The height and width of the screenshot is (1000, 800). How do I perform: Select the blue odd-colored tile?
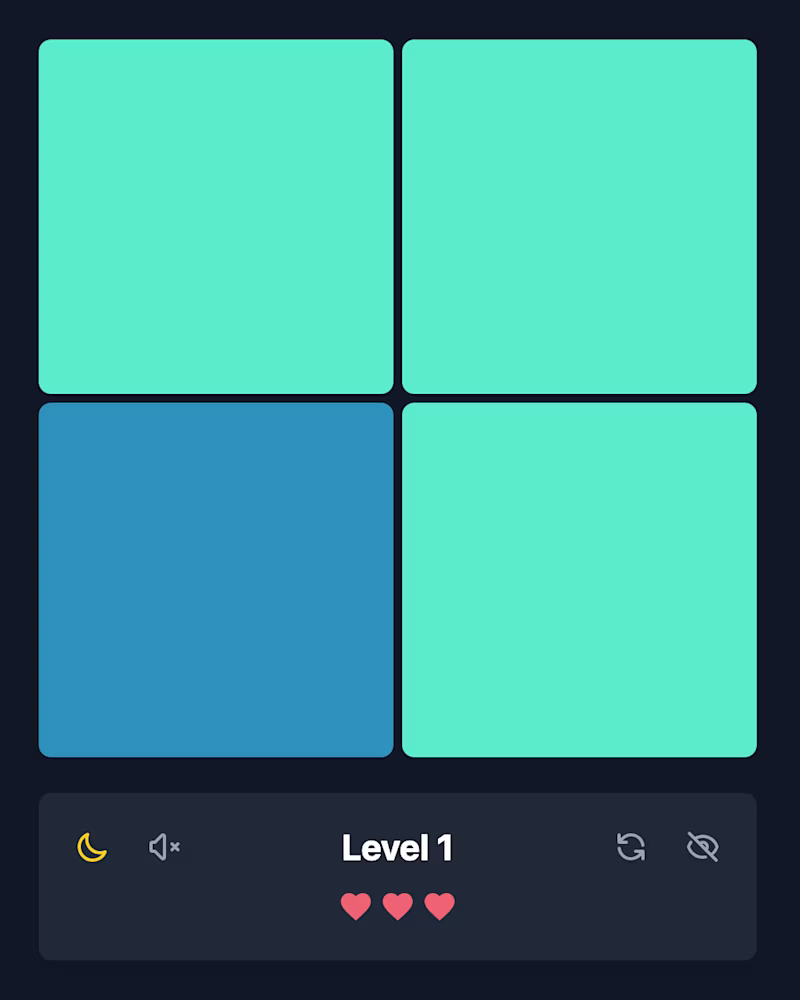[x=216, y=578]
